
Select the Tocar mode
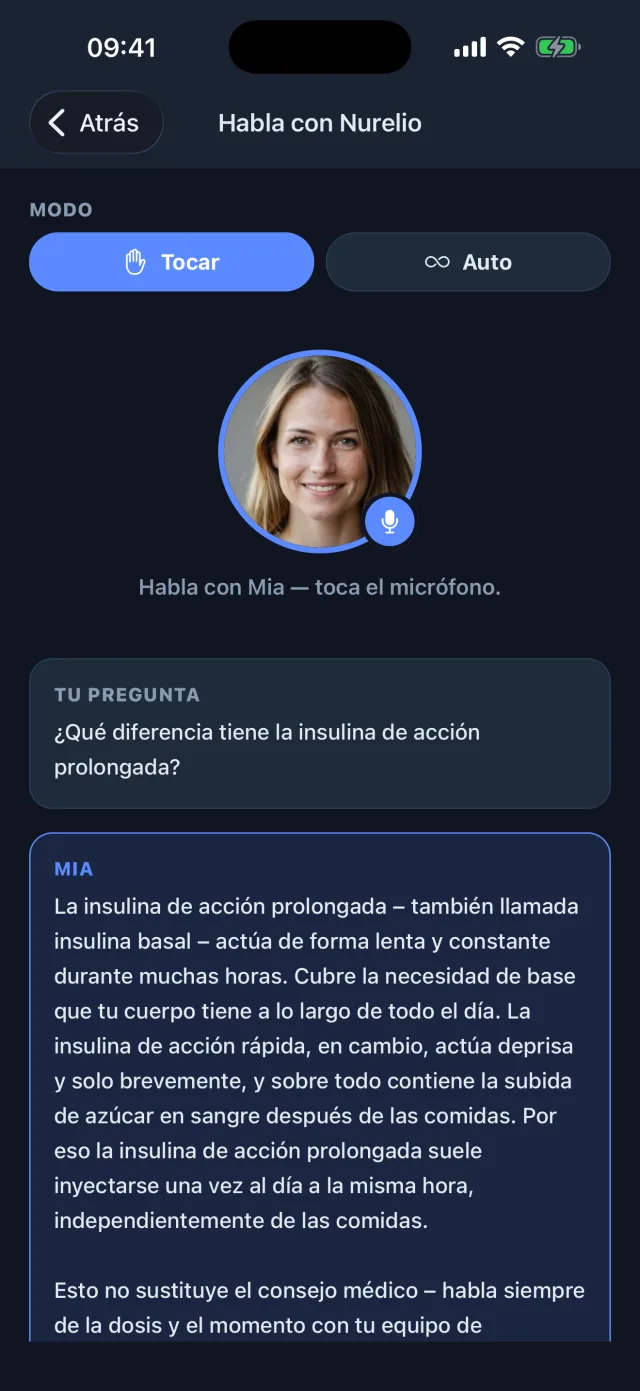171,262
